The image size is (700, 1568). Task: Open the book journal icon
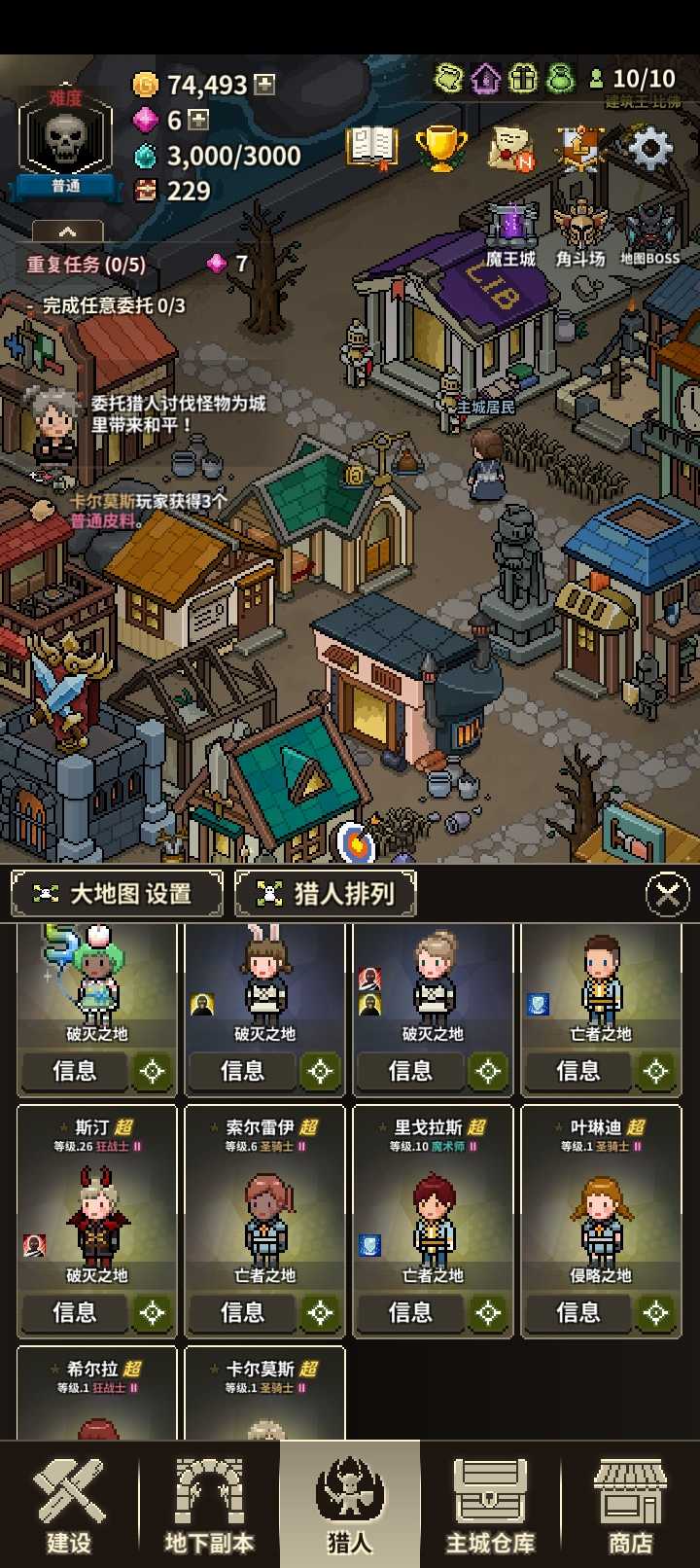pyautogui.click(x=371, y=148)
